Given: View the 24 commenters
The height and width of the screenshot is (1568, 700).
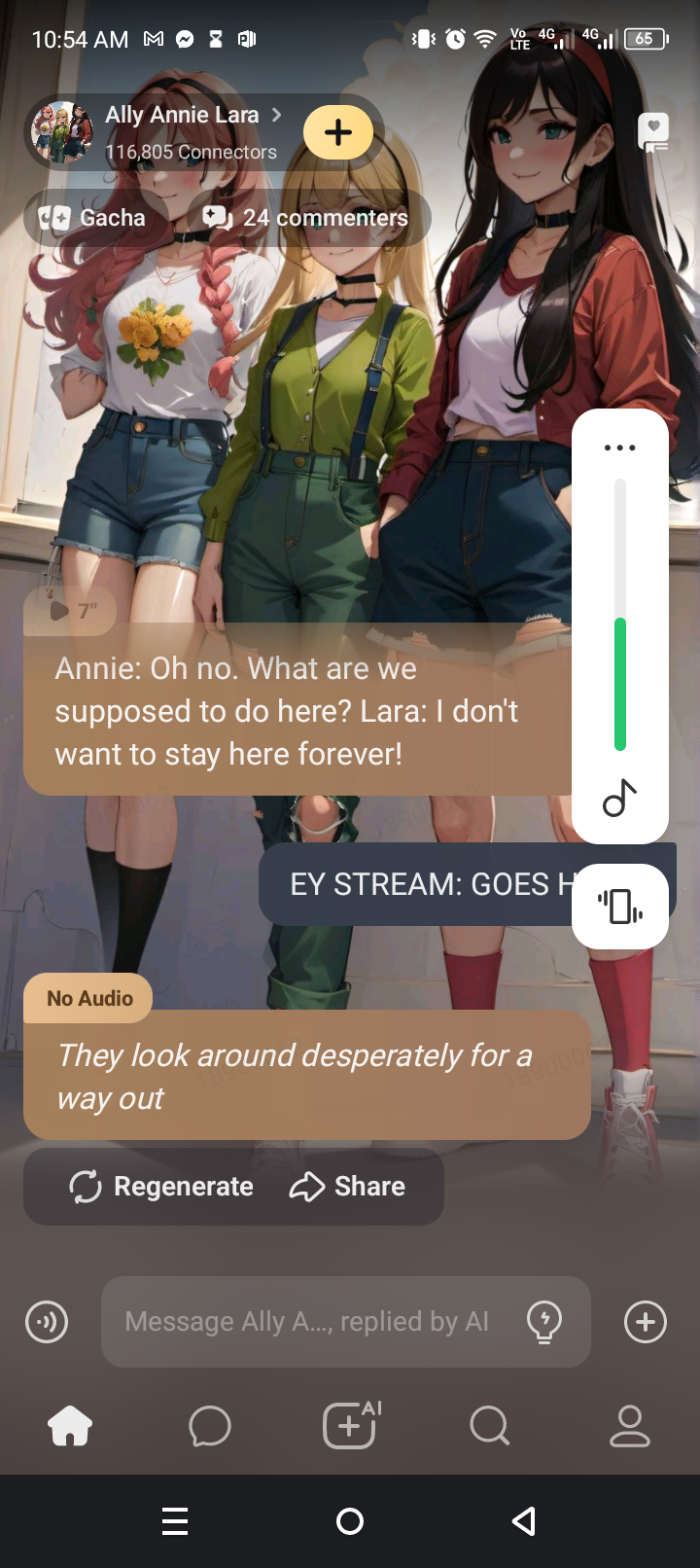Looking at the screenshot, I should coord(306,218).
